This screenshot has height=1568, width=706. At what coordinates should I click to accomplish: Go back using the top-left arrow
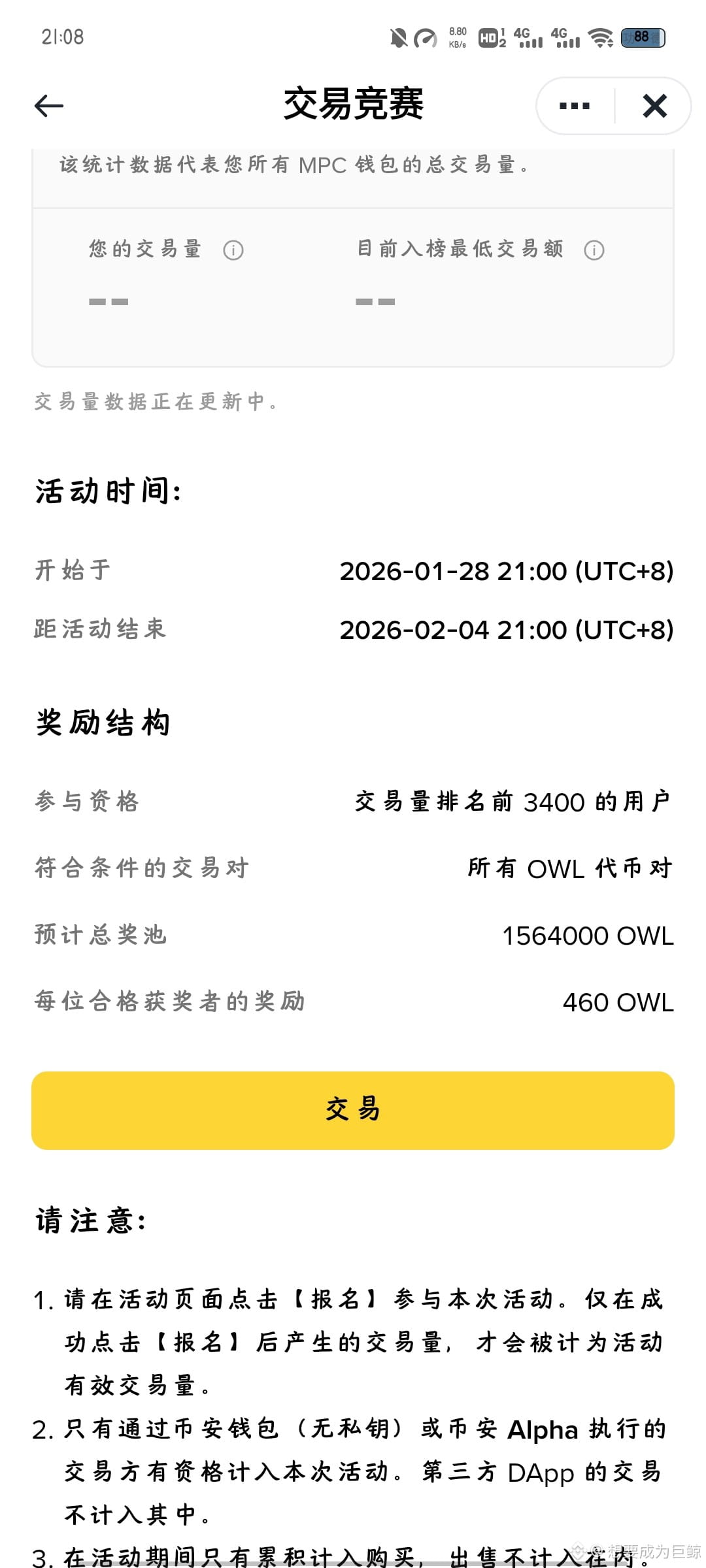(49, 106)
